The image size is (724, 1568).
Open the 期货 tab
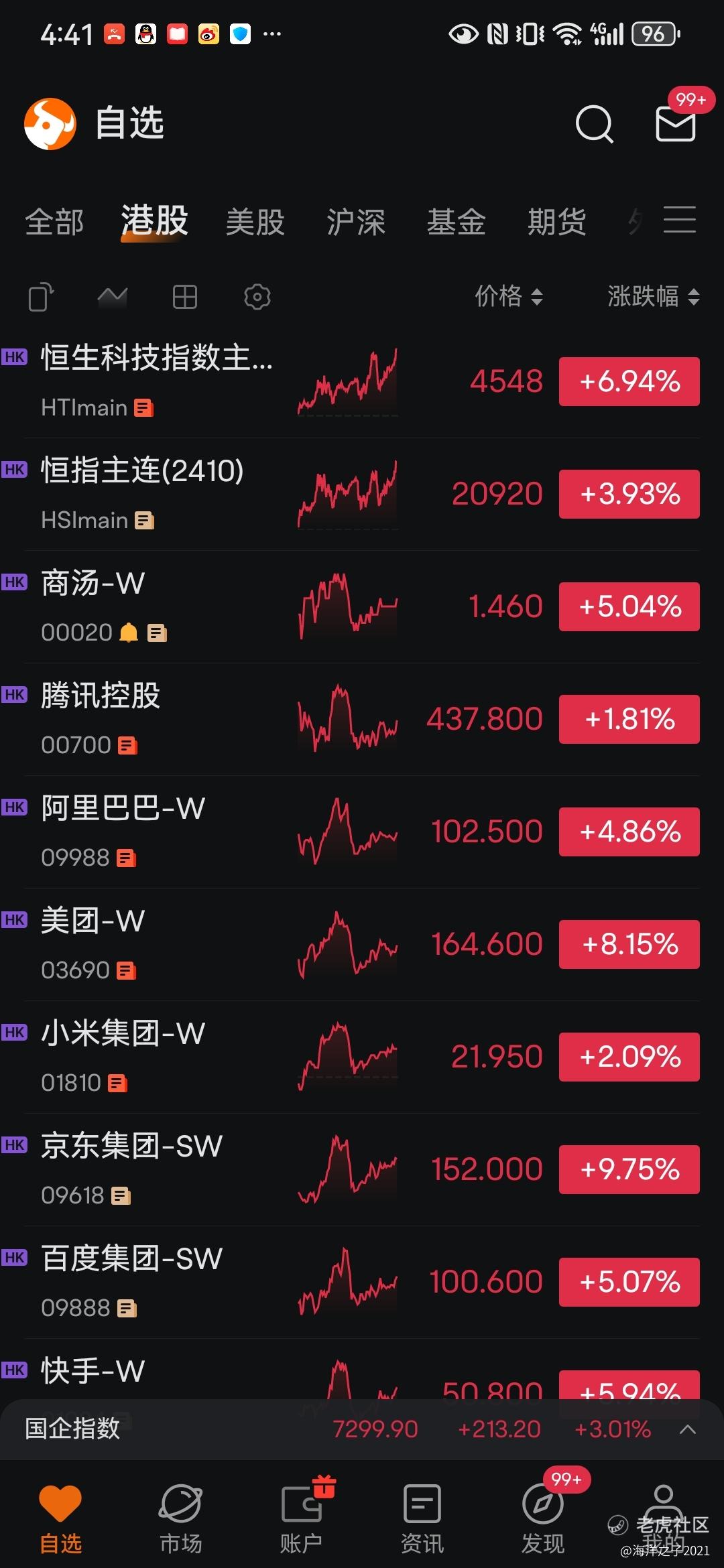point(557,222)
